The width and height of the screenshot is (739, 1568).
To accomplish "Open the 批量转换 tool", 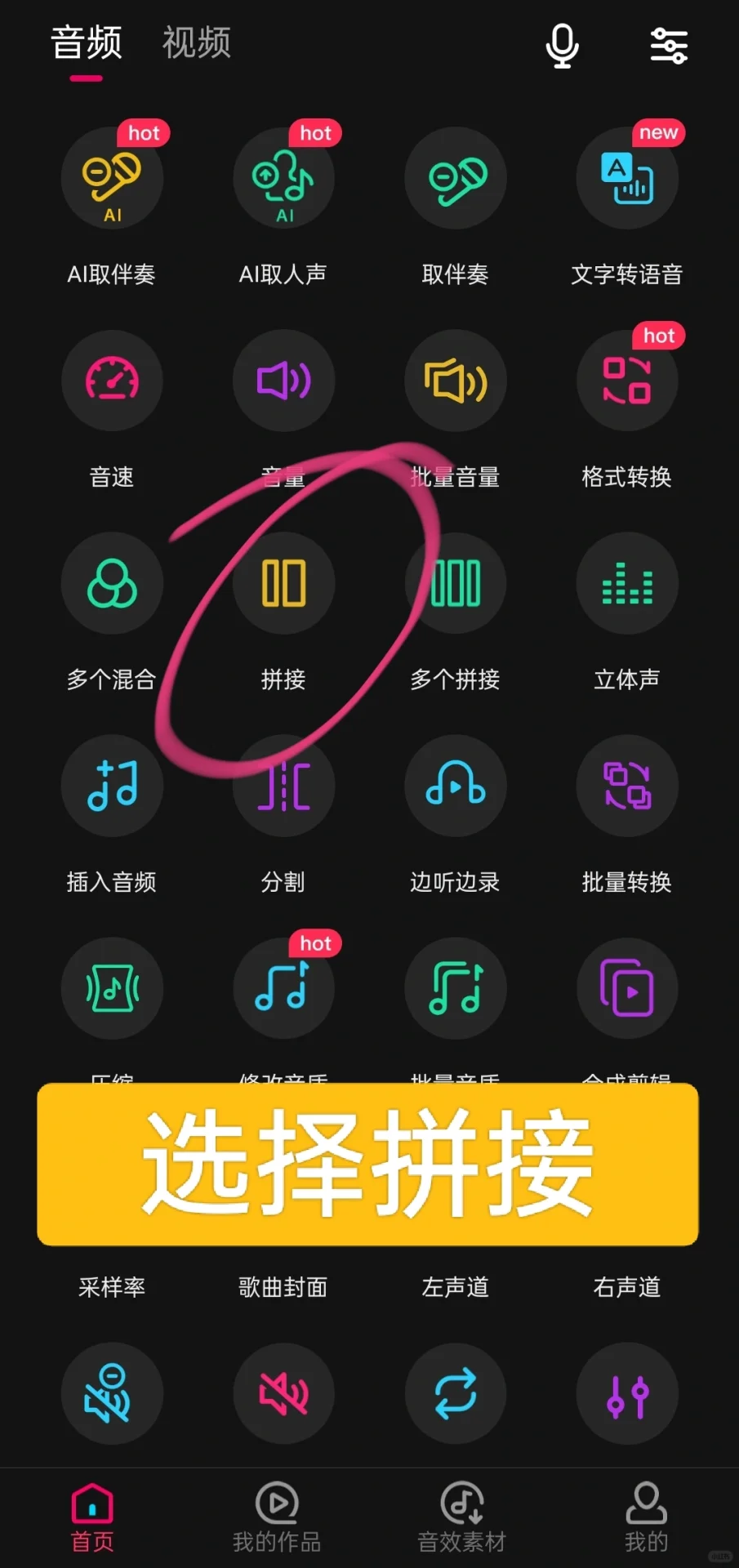I will [626, 786].
